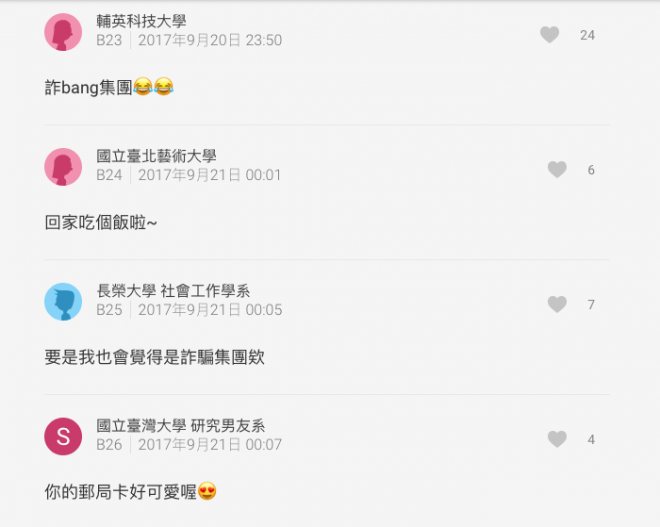Like the B26 comment from 國立臺灣大學
Image resolution: width=660 pixels, height=527 pixels.
(557, 439)
